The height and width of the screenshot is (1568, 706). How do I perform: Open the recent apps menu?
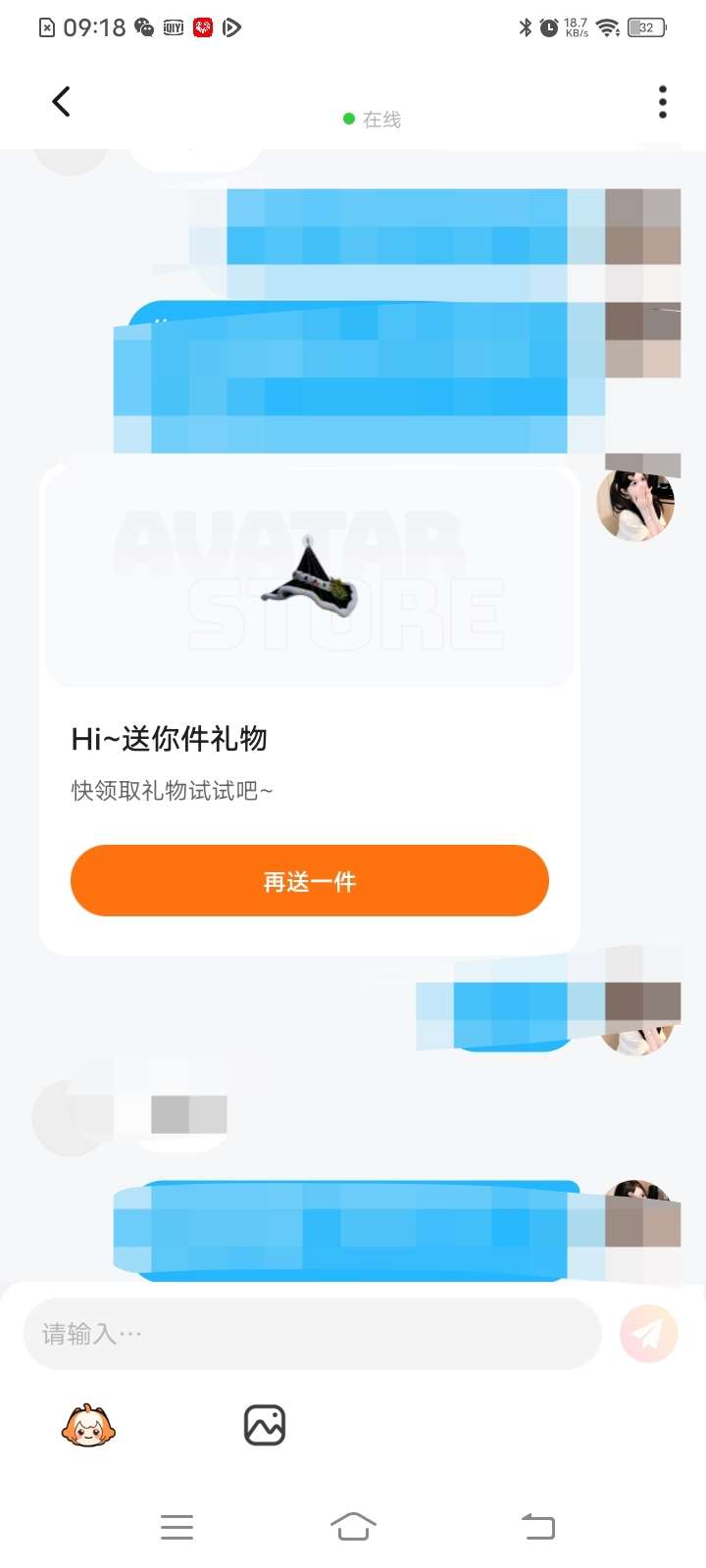(176, 1526)
